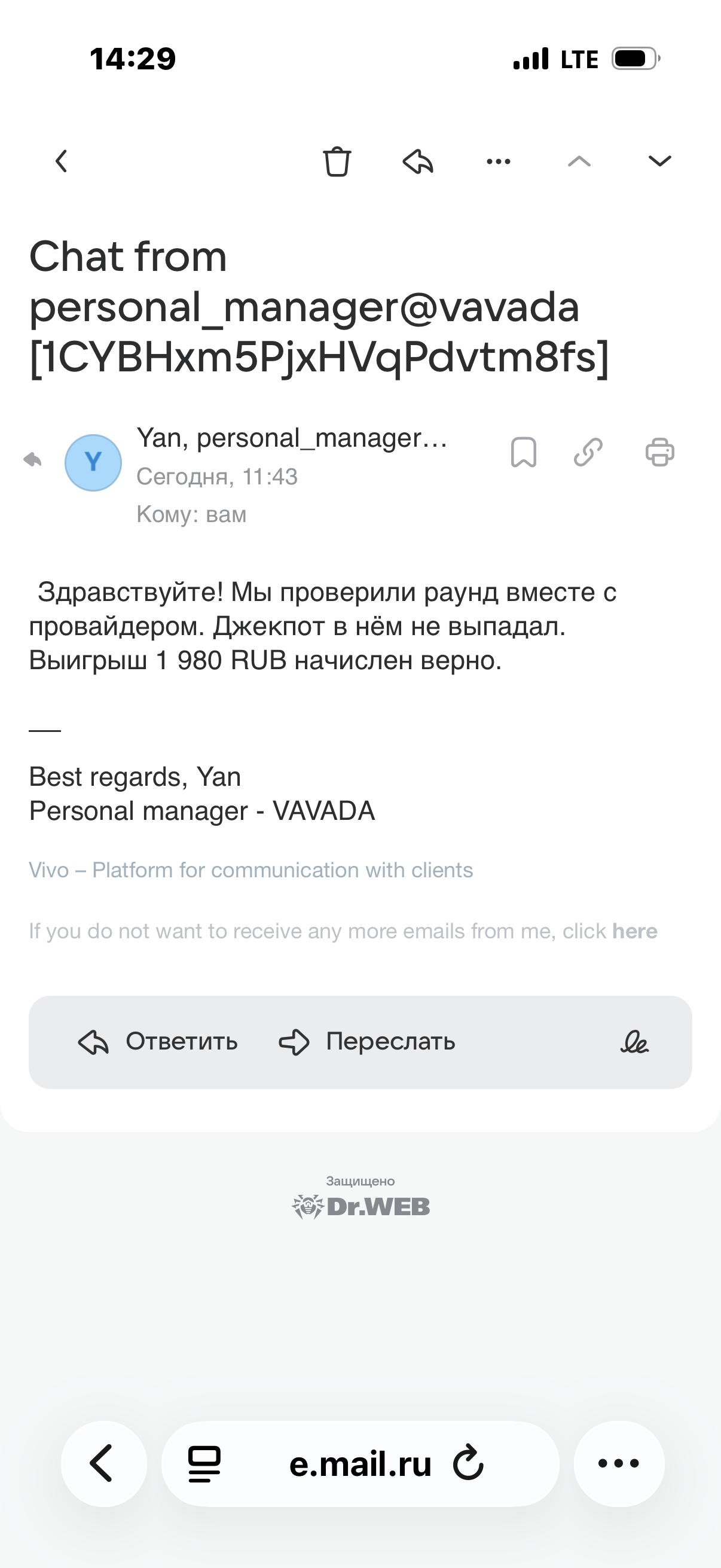Open the browser's more options menu
This screenshot has width=721, height=1568.
click(619, 1463)
